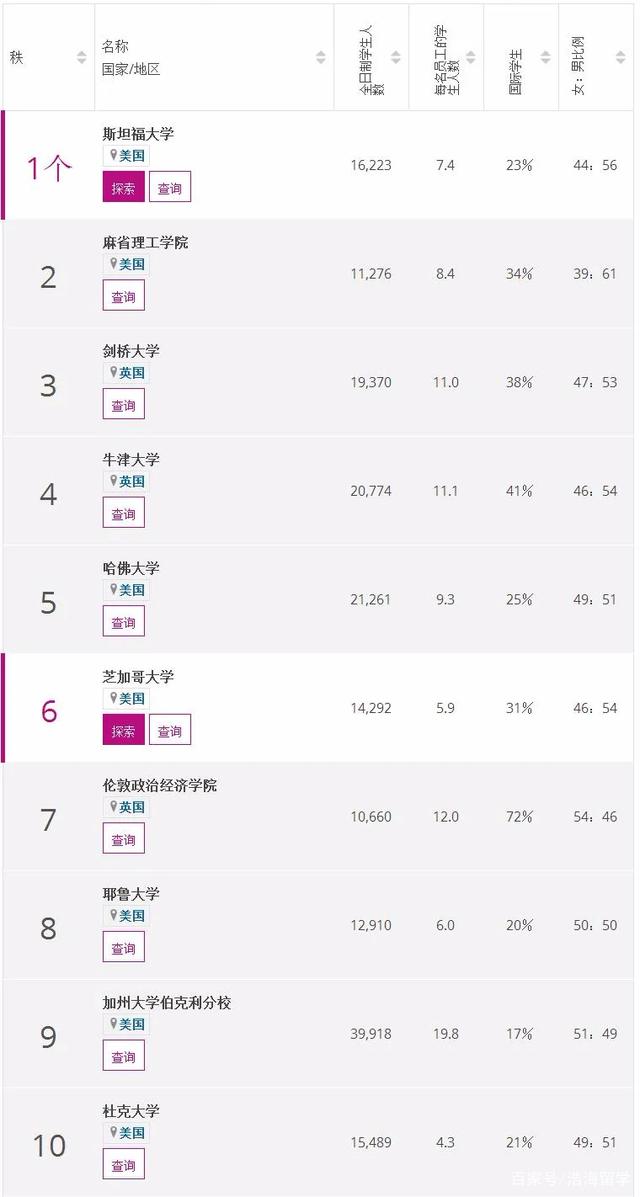Viewport: 640px width, 1197px height.
Task: Sort by female to male ratio
Action: pyautogui.click(x=620, y=57)
